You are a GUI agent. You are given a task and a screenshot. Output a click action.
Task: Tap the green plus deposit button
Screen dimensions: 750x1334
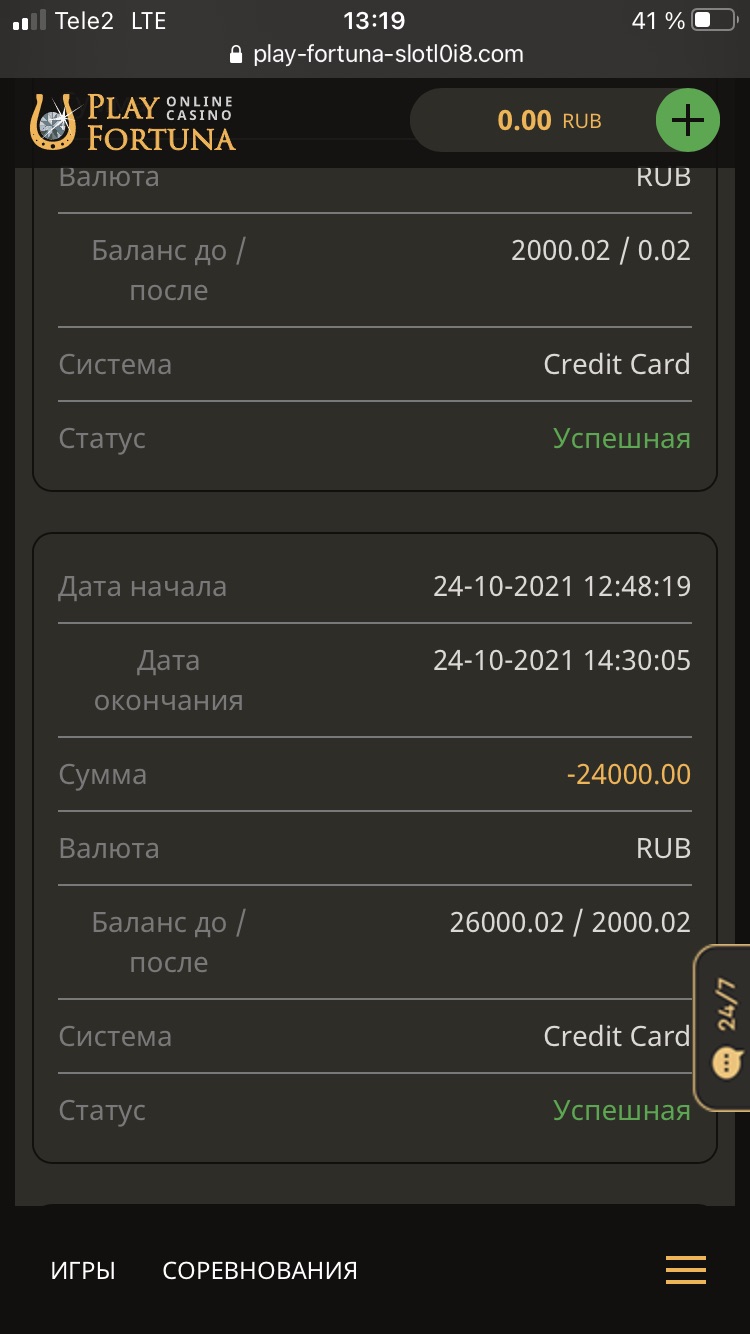(687, 121)
